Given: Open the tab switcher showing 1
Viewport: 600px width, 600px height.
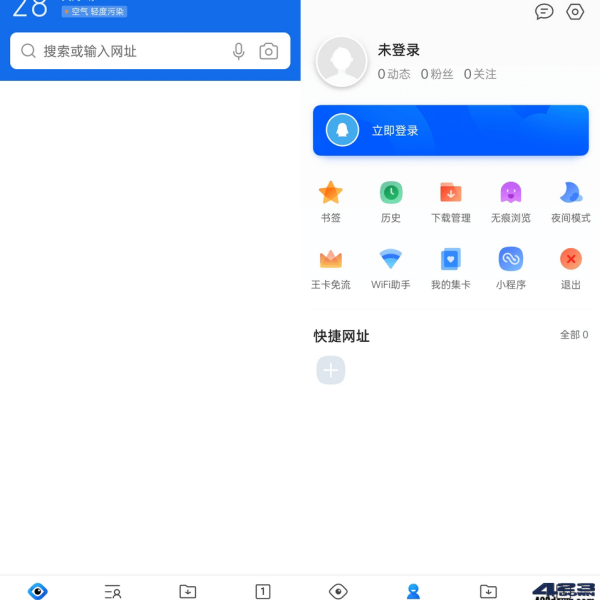Looking at the screenshot, I should [262, 591].
